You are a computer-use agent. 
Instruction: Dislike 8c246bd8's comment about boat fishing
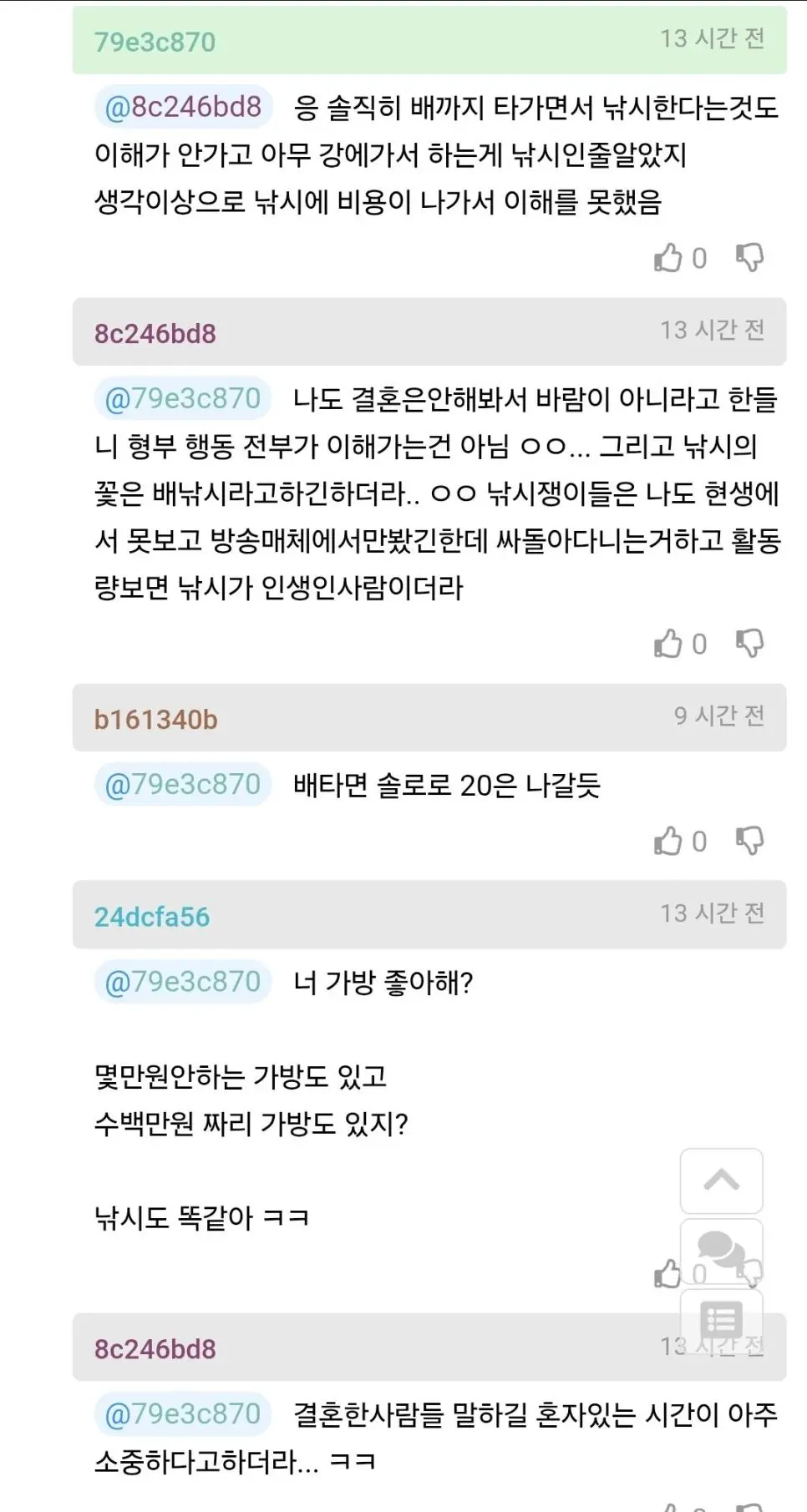pos(749,644)
